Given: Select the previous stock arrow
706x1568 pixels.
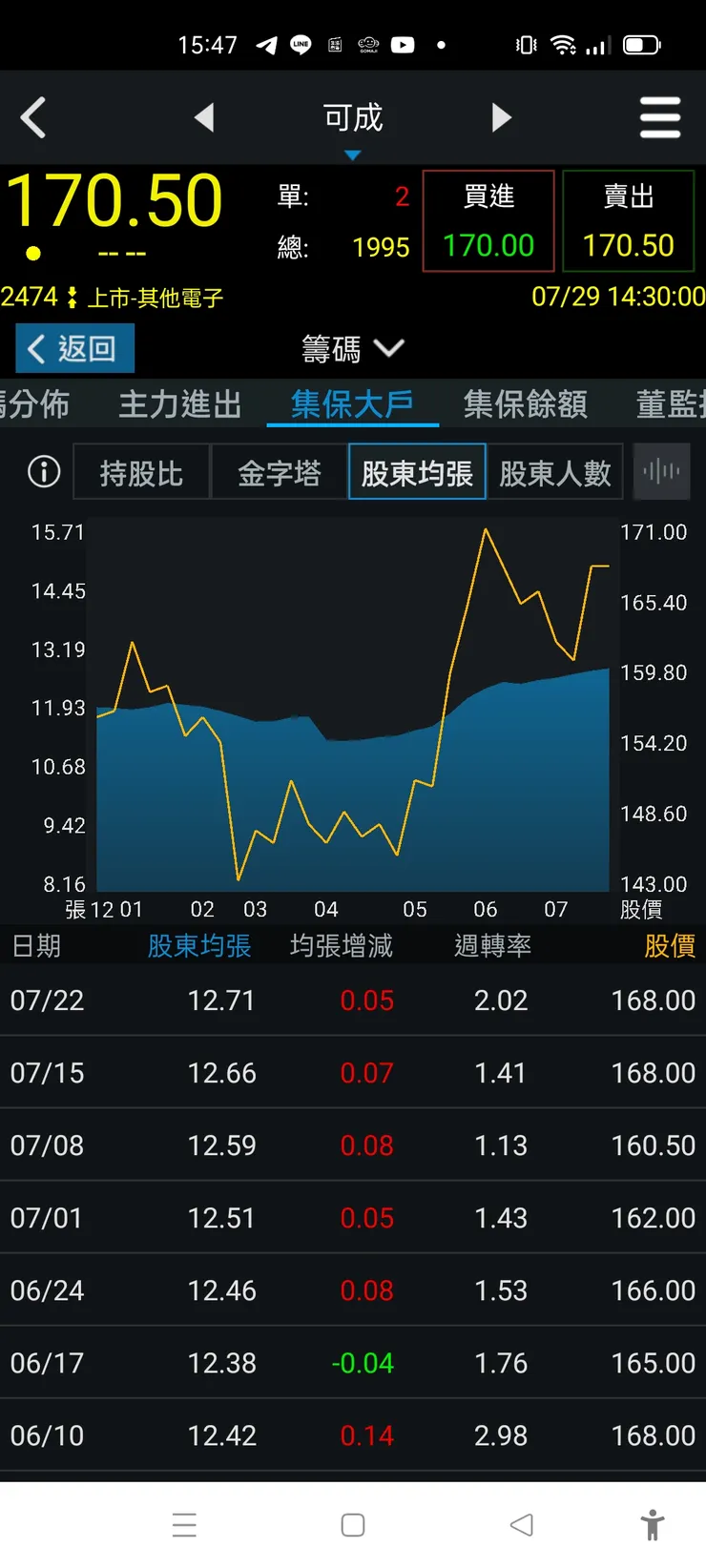Looking at the screenshot, I should pos(204,116).
